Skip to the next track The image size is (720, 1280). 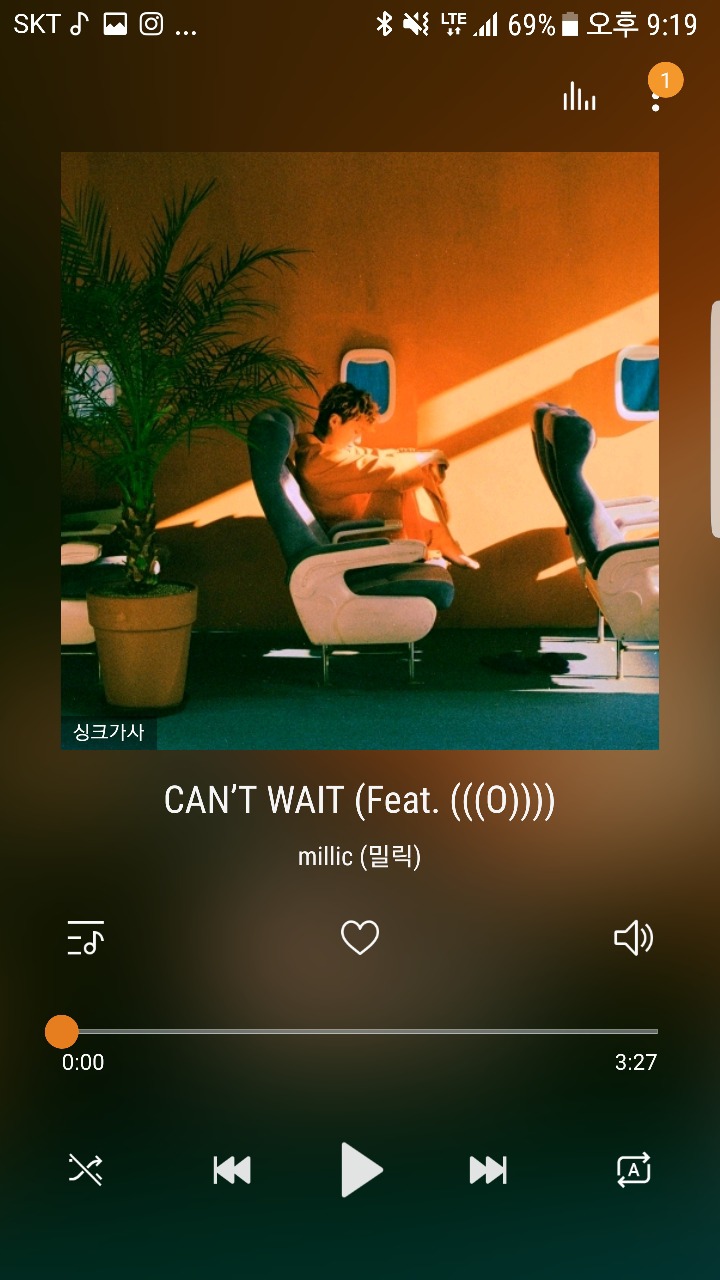pyautogui.click(x=488, y=1169)
